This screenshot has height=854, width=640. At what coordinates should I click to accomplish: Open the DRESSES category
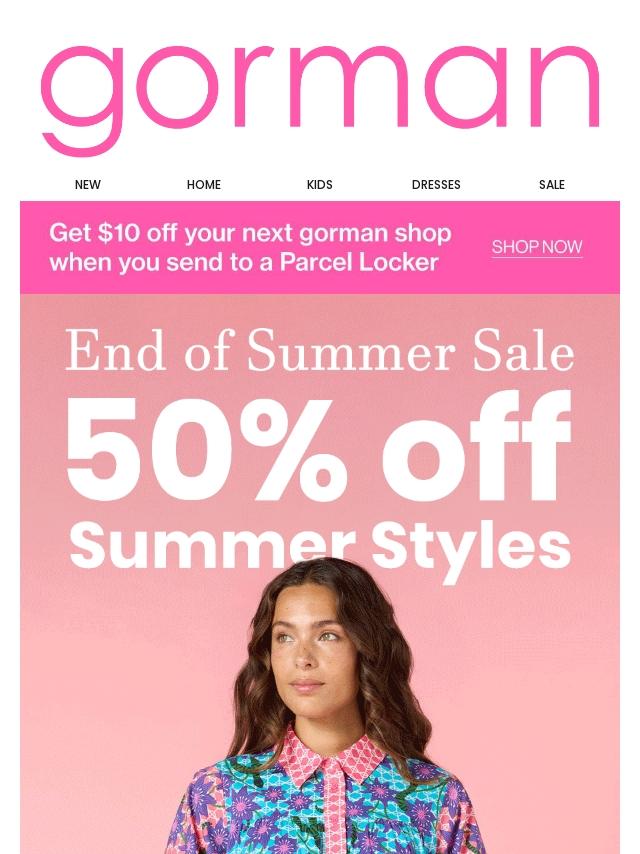point(436,185)
